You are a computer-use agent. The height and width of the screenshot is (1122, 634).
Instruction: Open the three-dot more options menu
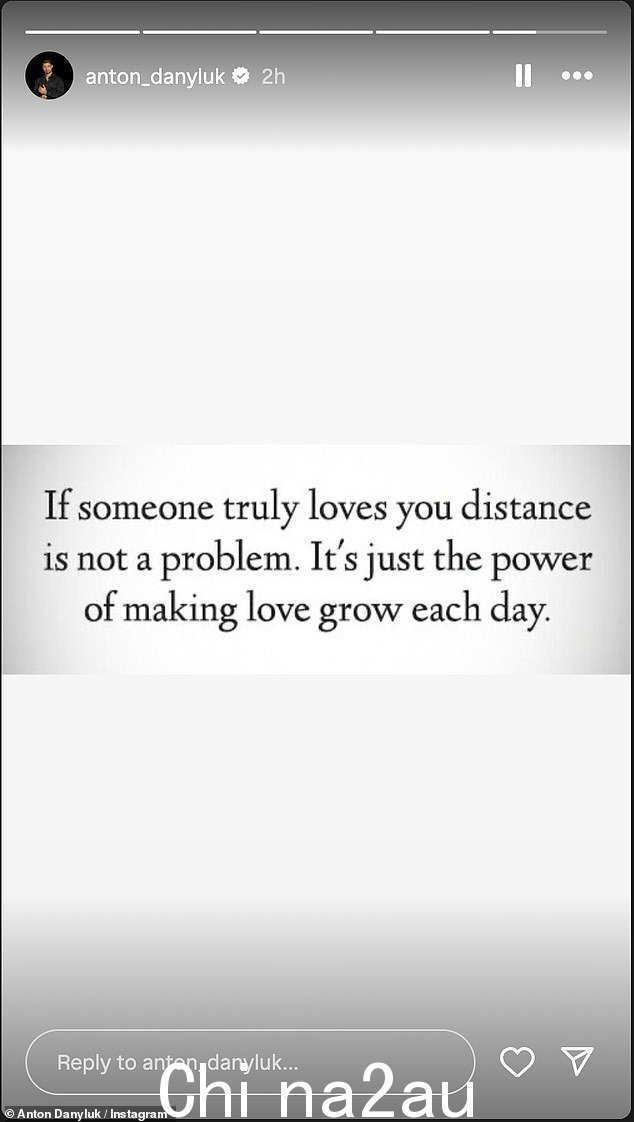tap(577, 76)
